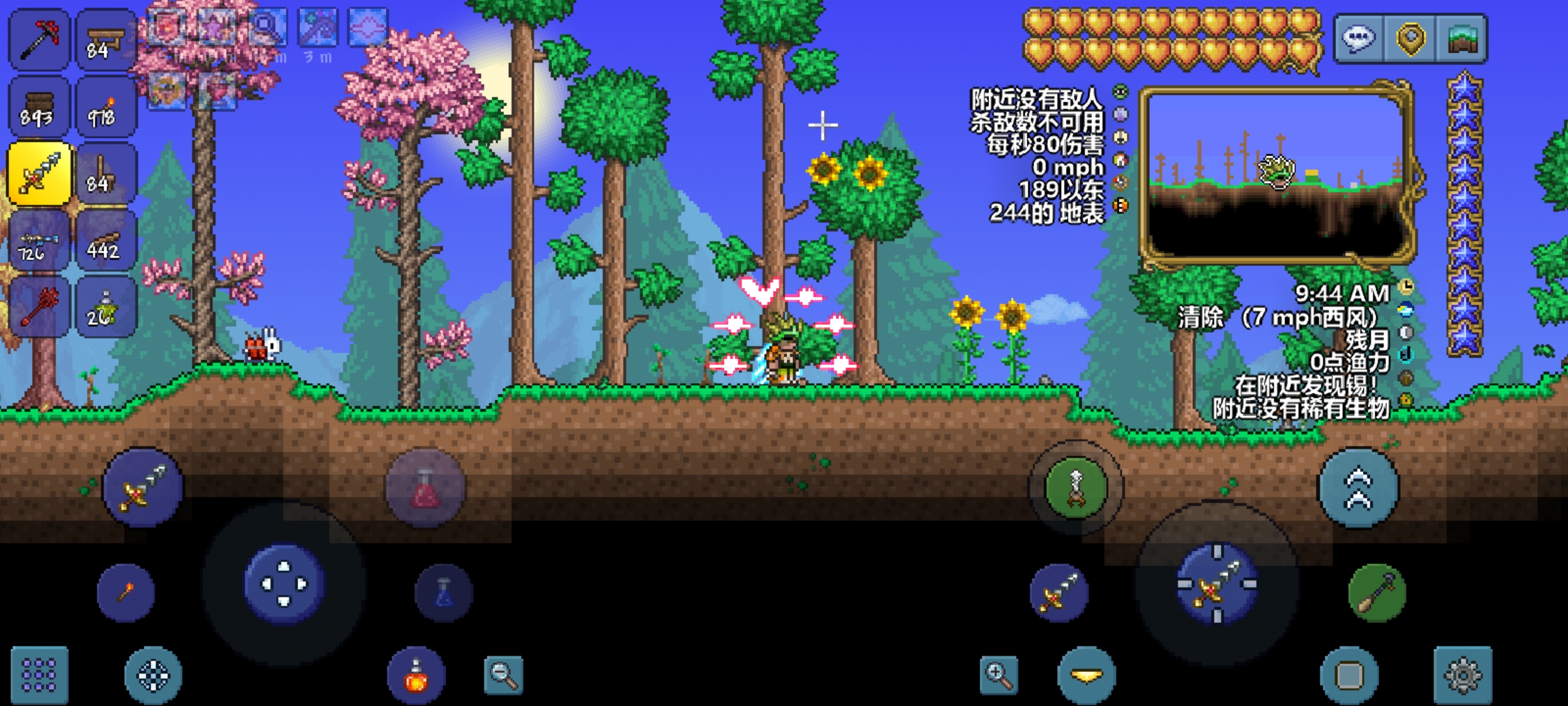Tap the torch quick-use button
Screen dimensions: 1568x706
(x=126, y=593)
